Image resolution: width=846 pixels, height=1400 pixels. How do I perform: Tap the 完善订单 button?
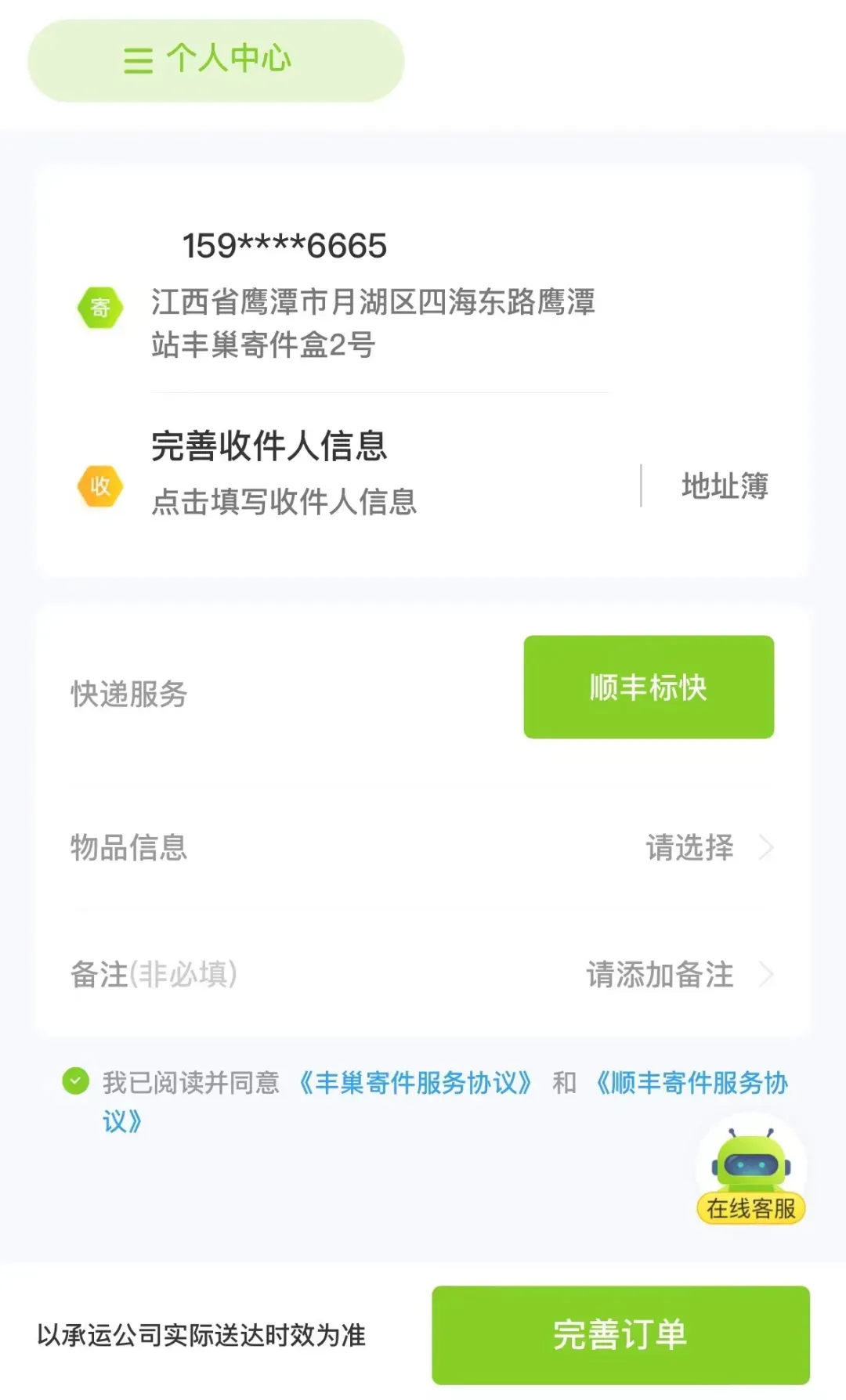pyautogui.click(x=620, y=1335)
